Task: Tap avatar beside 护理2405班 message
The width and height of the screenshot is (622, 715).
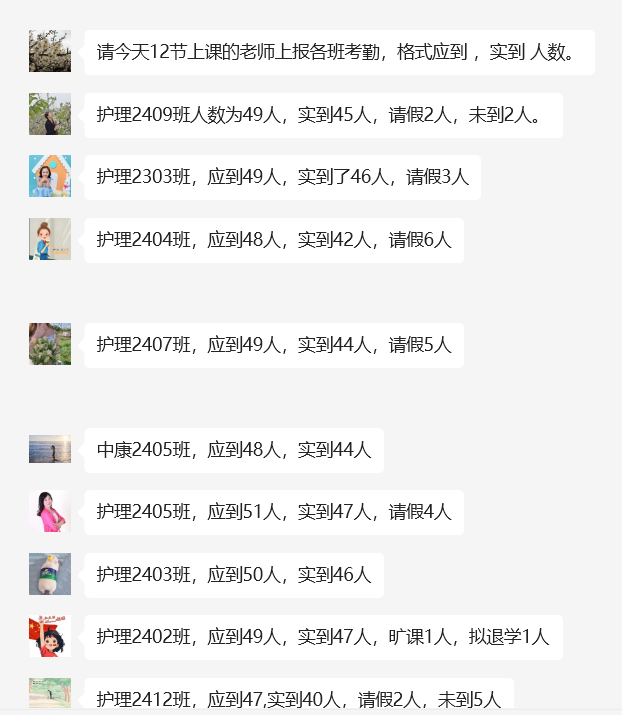Action: (50, 511)
